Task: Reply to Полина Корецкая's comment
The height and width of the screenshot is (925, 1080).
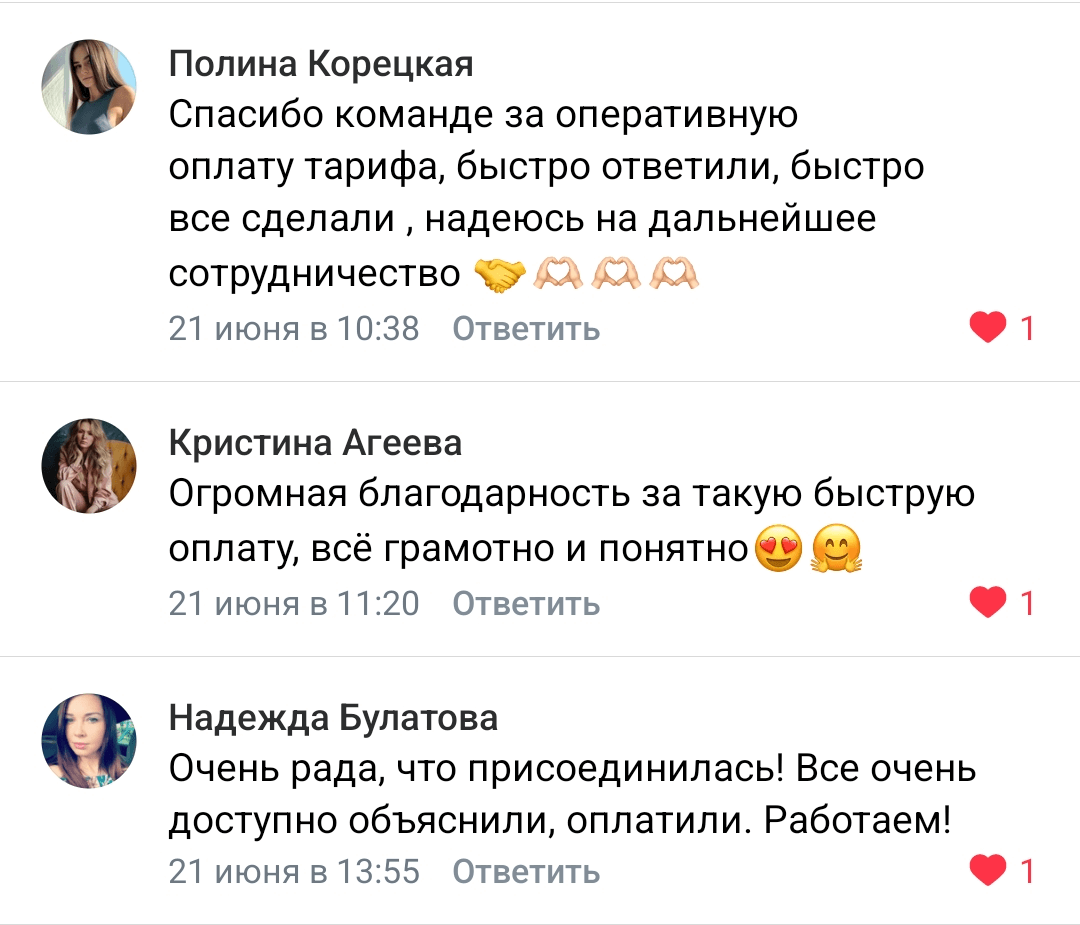Action: (x=526, y=328)
